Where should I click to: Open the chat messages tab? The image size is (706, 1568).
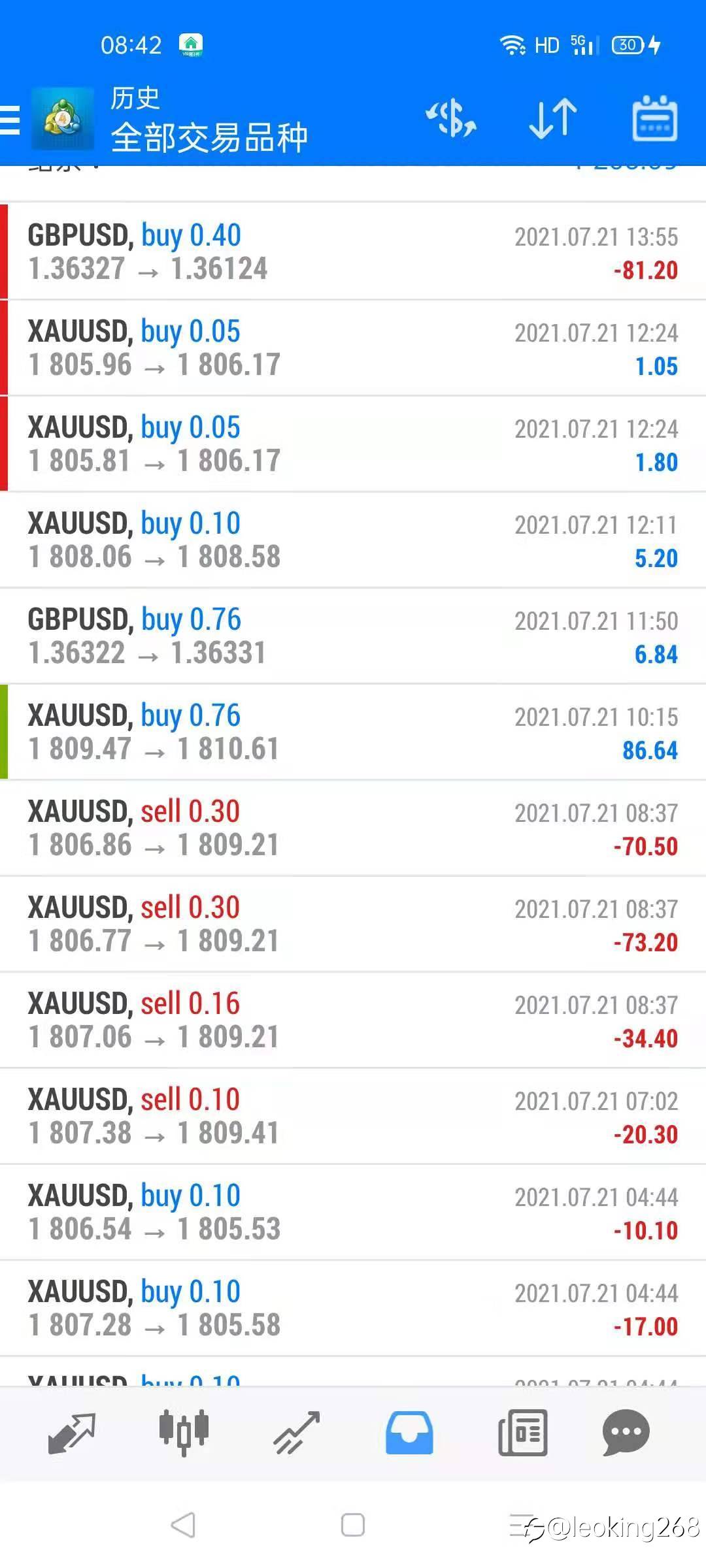coord(626,1433)
